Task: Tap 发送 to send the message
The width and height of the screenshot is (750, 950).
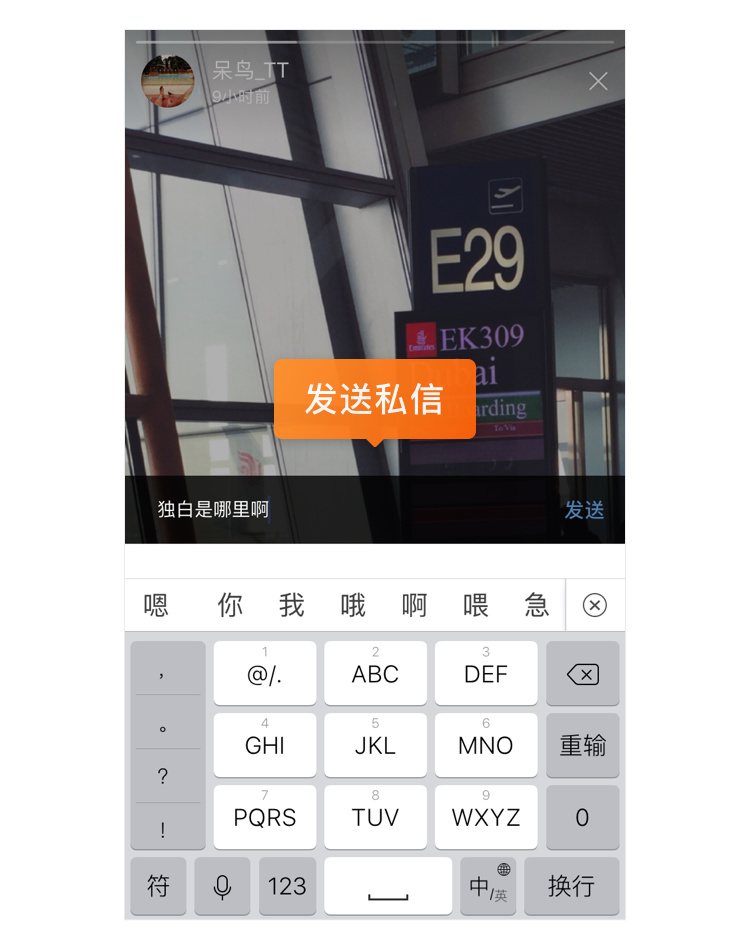Action: pyautogui.click(x=584, y=510)
